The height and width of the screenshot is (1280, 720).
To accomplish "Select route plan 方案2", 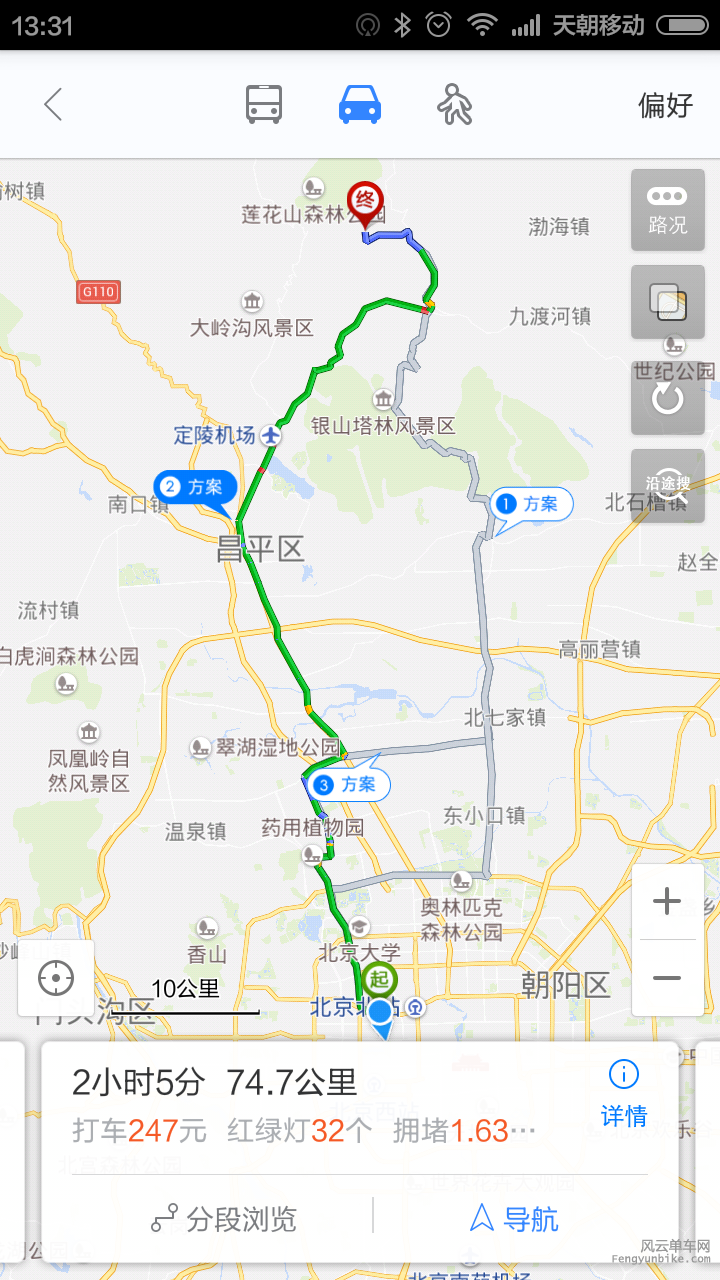I will point(195,488).
